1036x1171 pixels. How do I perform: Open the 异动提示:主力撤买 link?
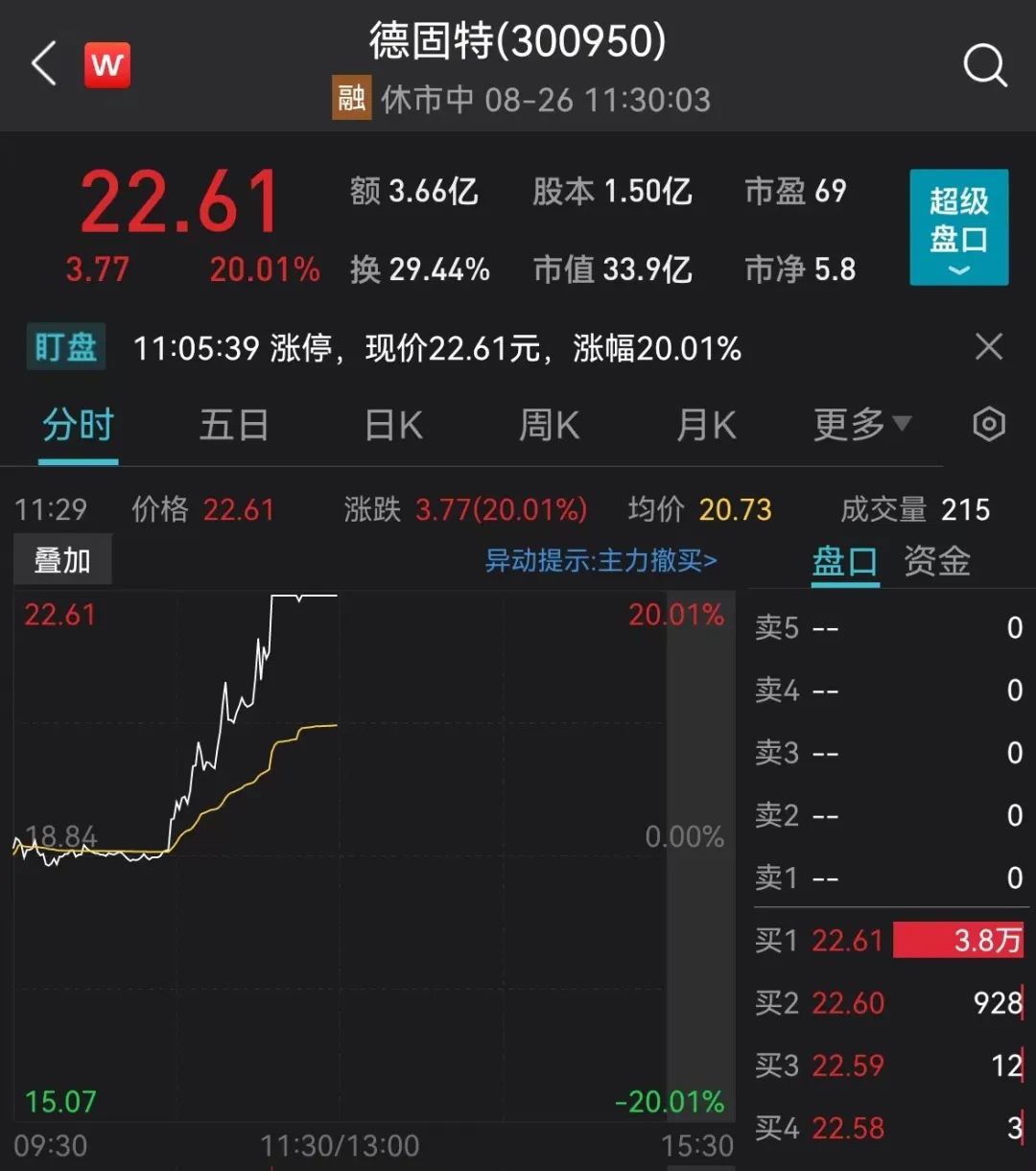(600, 561)
